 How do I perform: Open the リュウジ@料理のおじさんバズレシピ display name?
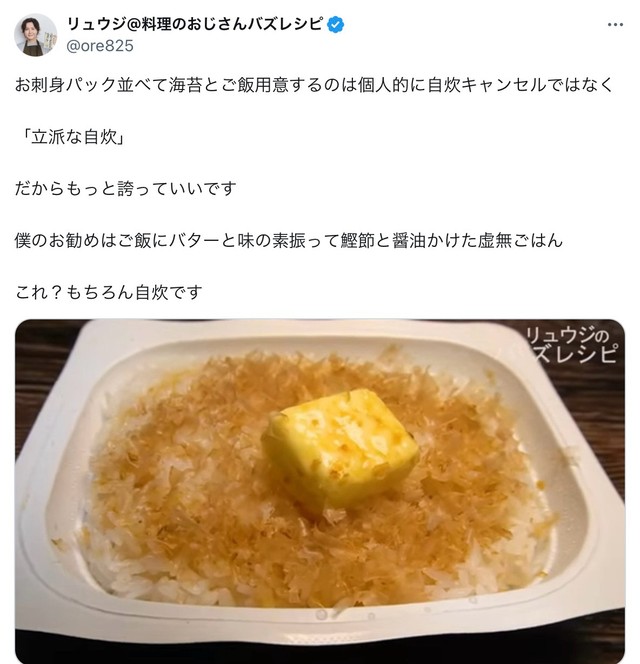pos(195,24)
